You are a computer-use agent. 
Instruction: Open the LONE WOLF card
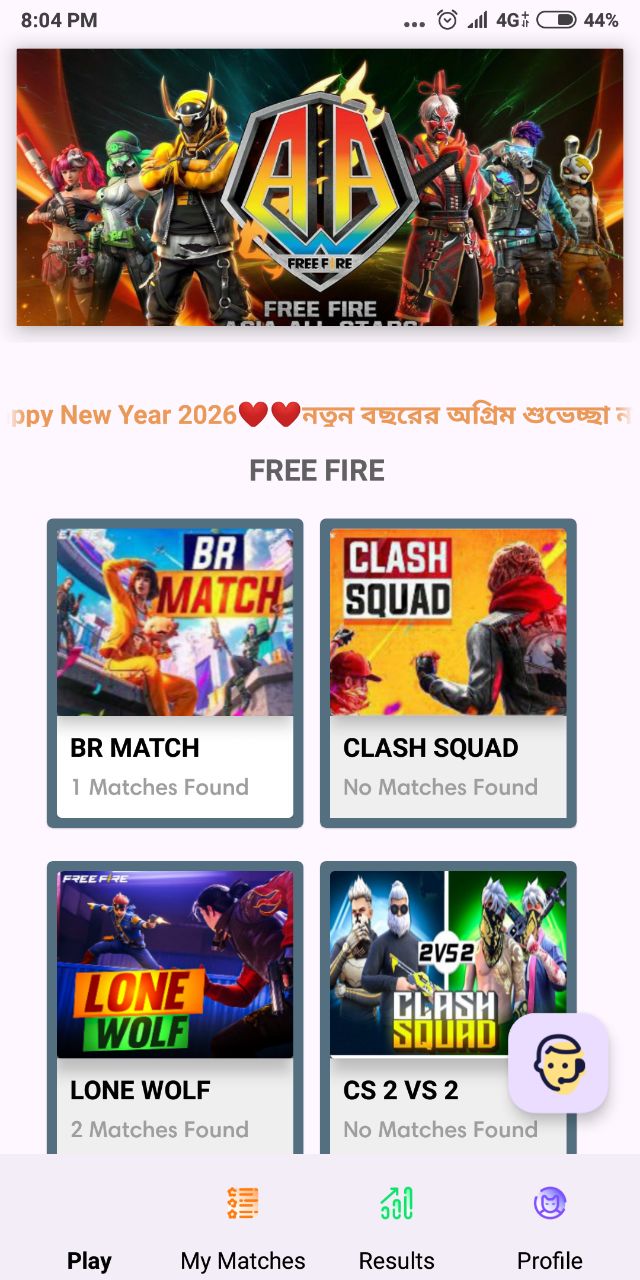pyautogui.click(x=175, y=1010)
